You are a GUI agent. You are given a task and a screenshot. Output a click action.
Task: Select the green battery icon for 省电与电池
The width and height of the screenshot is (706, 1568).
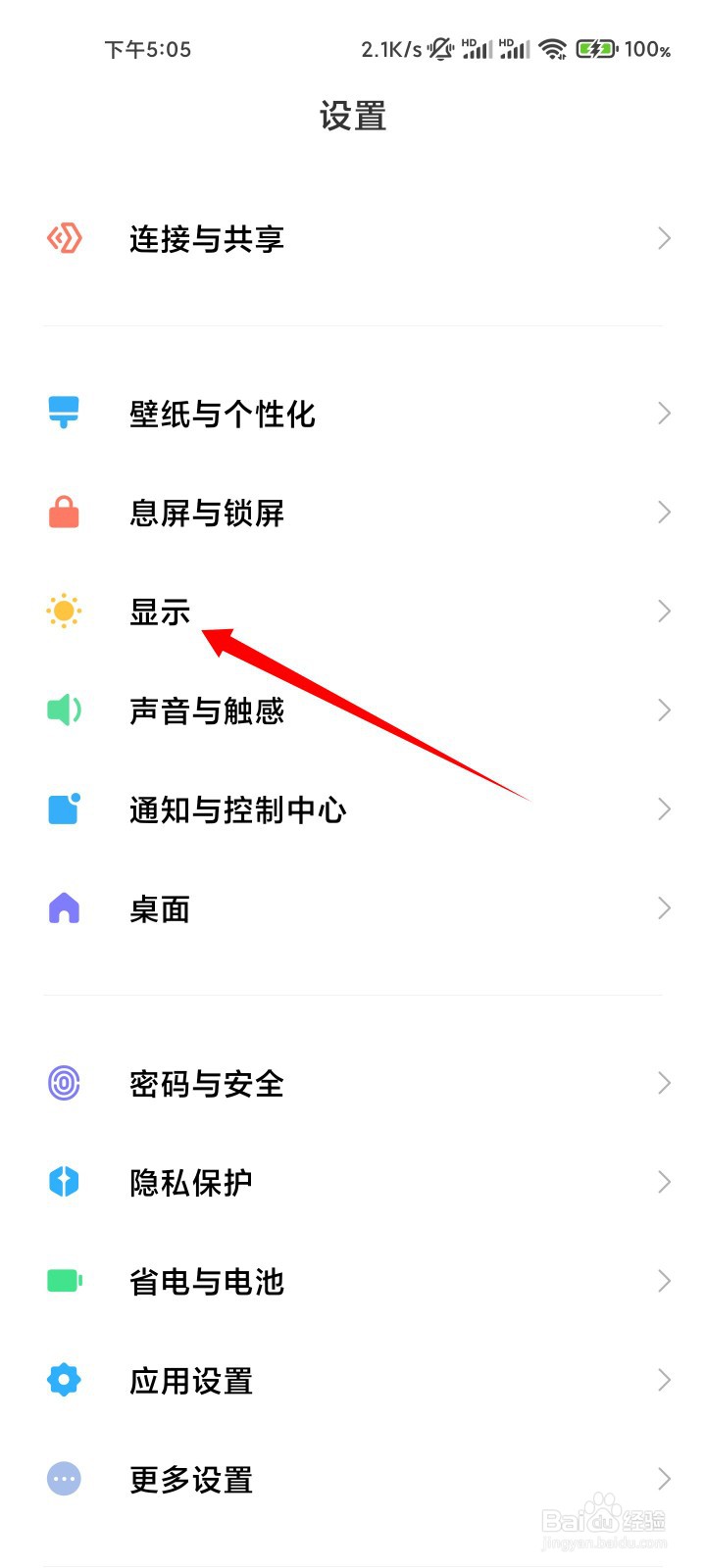tap(63, 1281)
